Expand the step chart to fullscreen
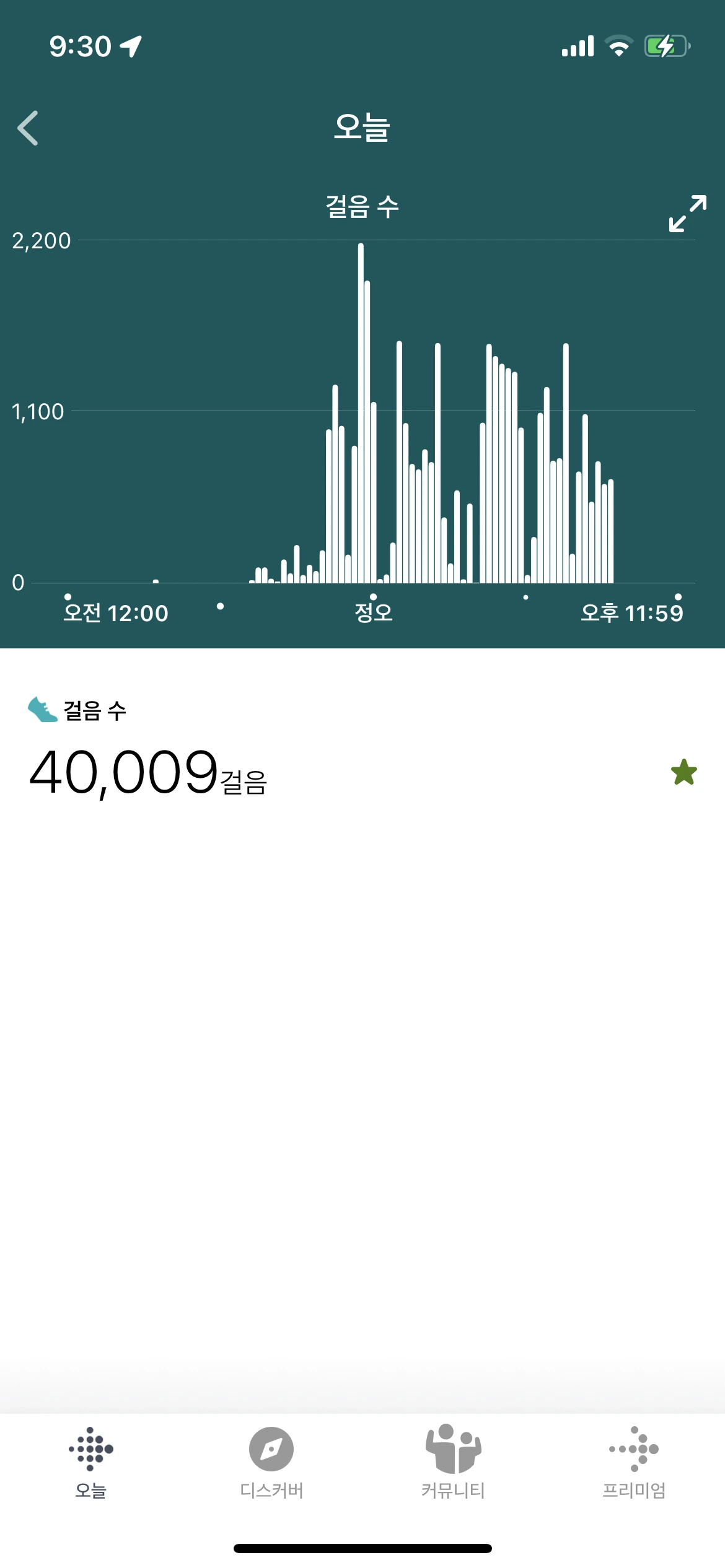This screenshot has height=1568, width=725. tap(687, 214)
